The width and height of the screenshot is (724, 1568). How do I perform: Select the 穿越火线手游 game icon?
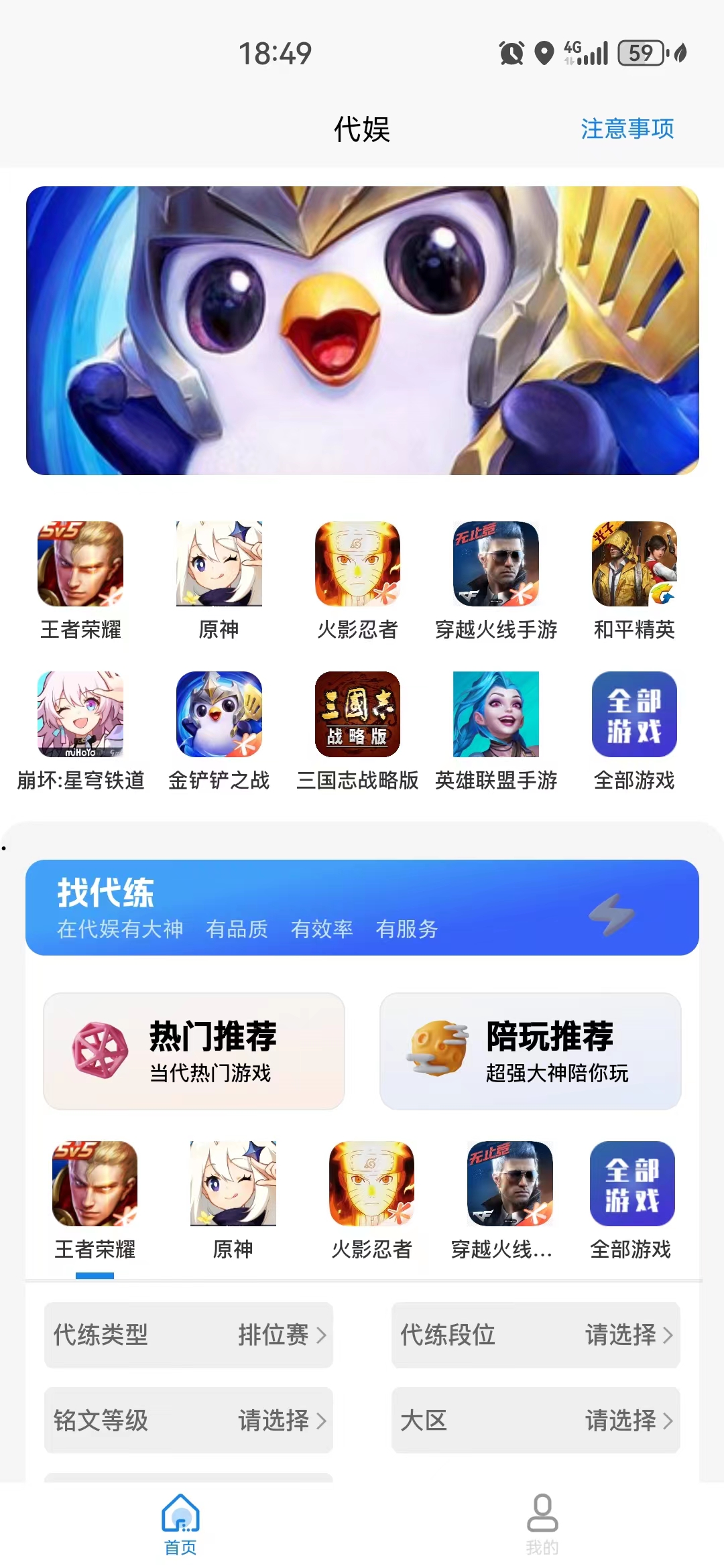(x=496, y=566)
